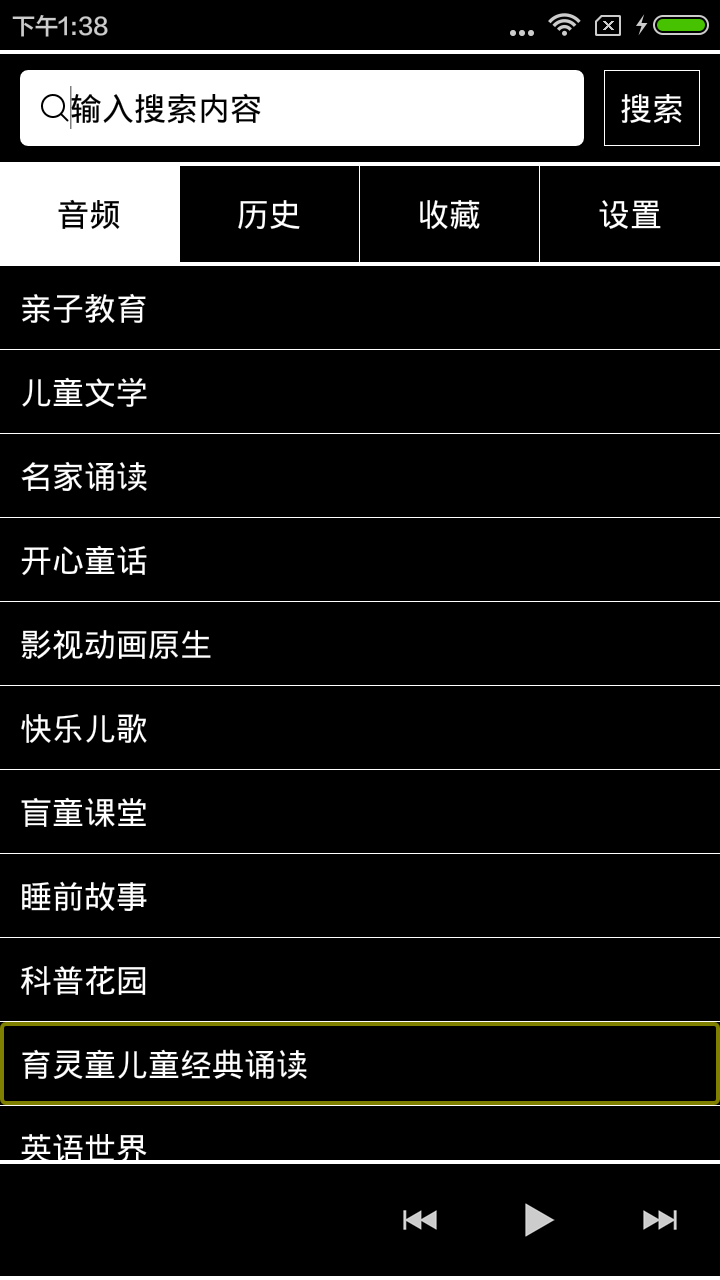Open 睡前故事 category
The width and height of the screenshot is (720, 1280).
(x=360, y=896)
